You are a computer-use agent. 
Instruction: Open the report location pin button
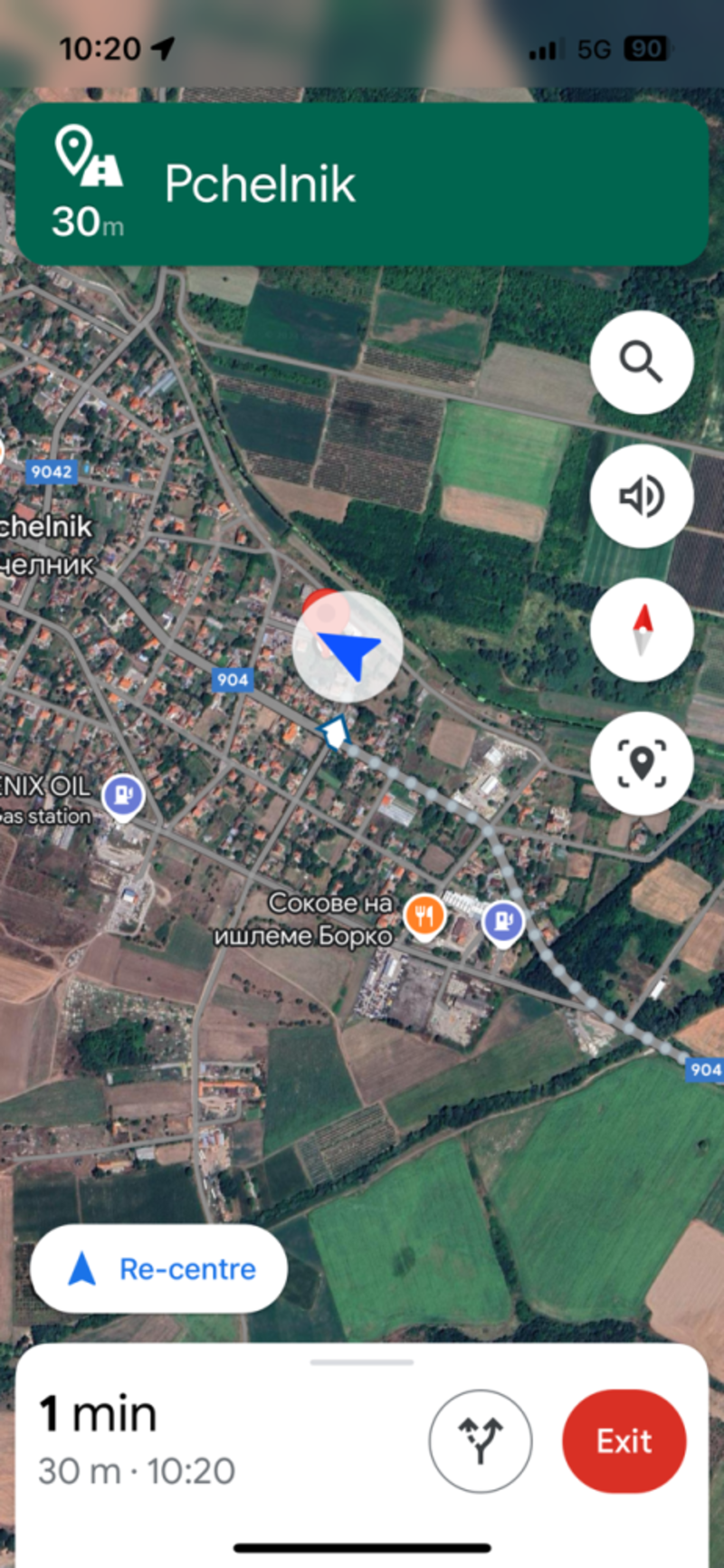pyautogui.click(x=642, y=764)
